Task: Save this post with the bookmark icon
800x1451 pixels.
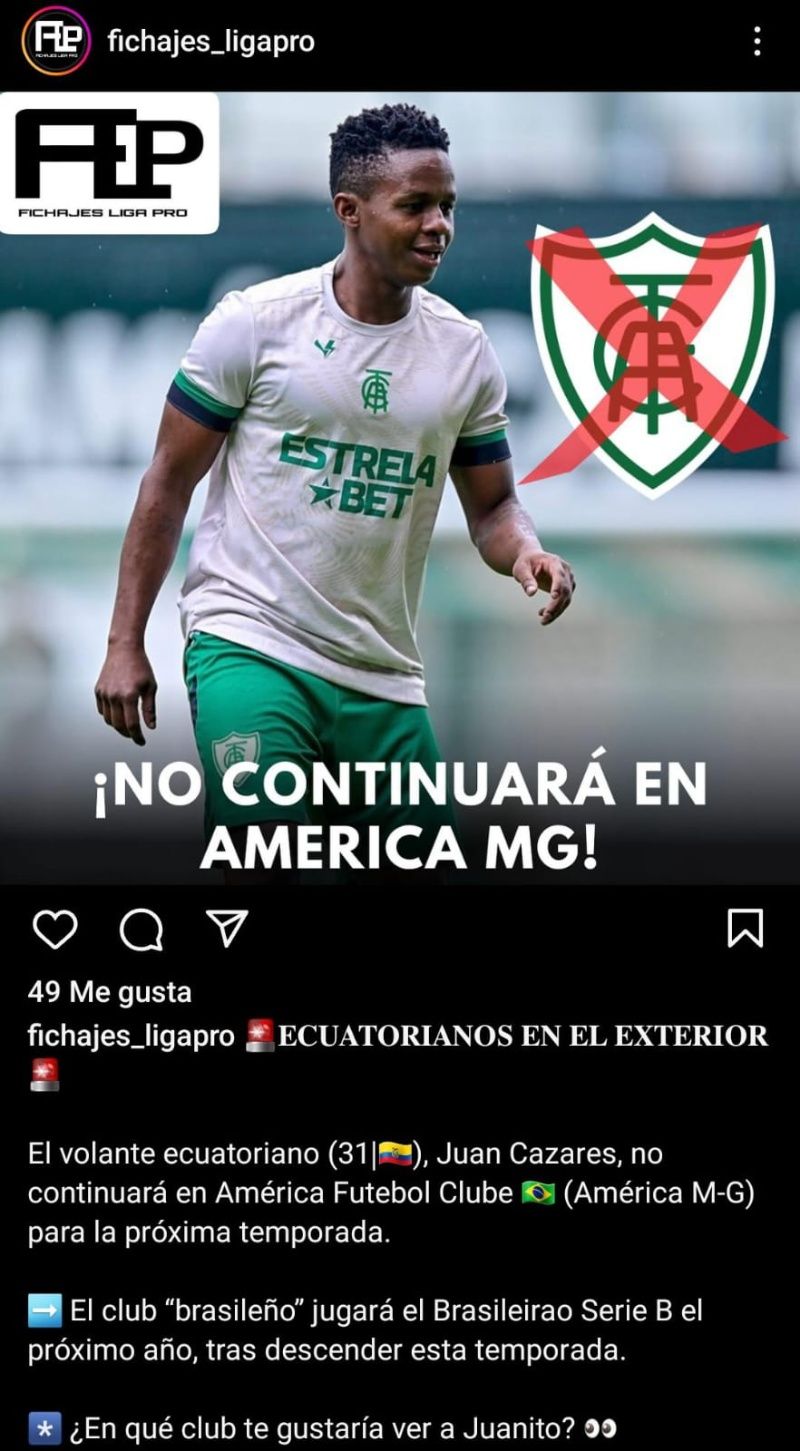Action: coord(745,928)
